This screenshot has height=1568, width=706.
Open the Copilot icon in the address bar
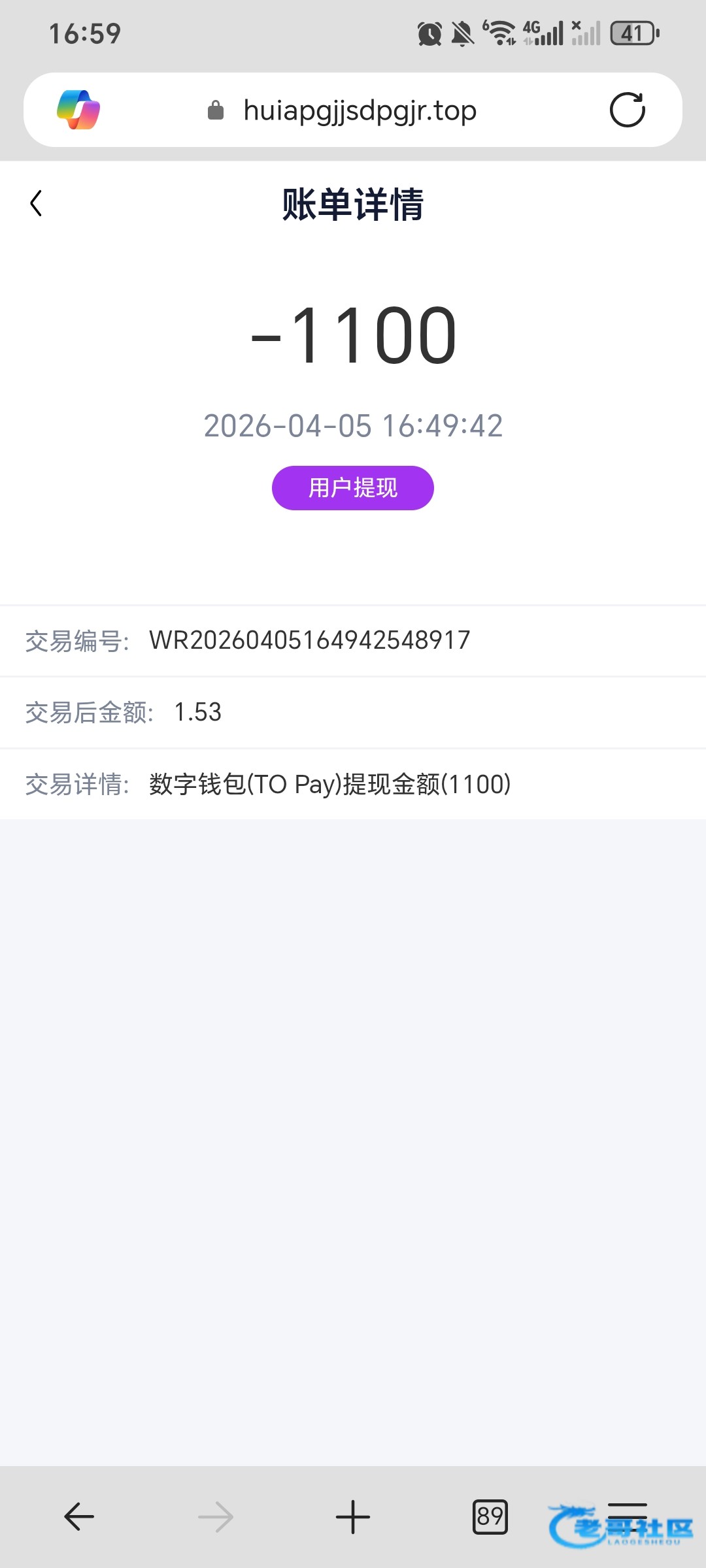(78, 110)
